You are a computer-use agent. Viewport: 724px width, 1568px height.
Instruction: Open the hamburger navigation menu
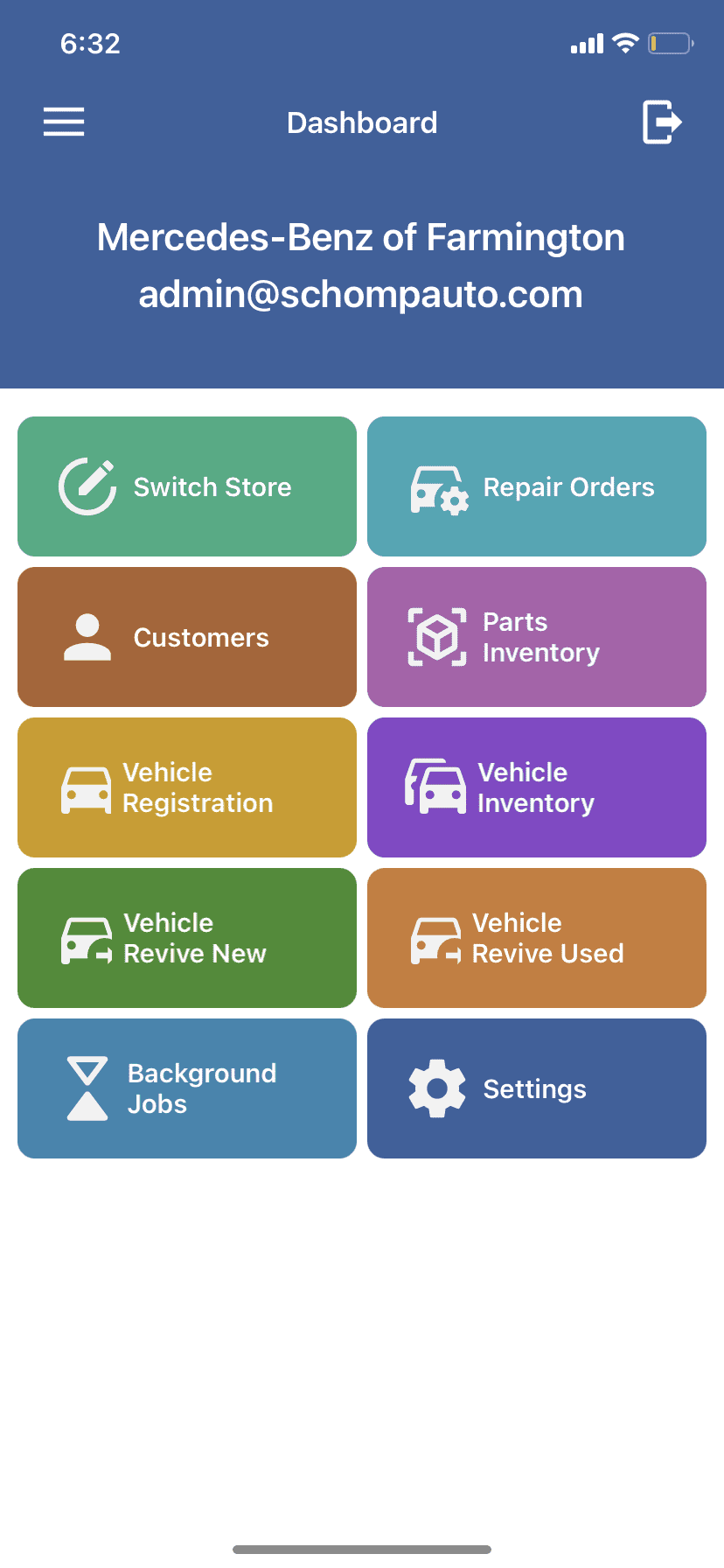click(x=64, y=122)
